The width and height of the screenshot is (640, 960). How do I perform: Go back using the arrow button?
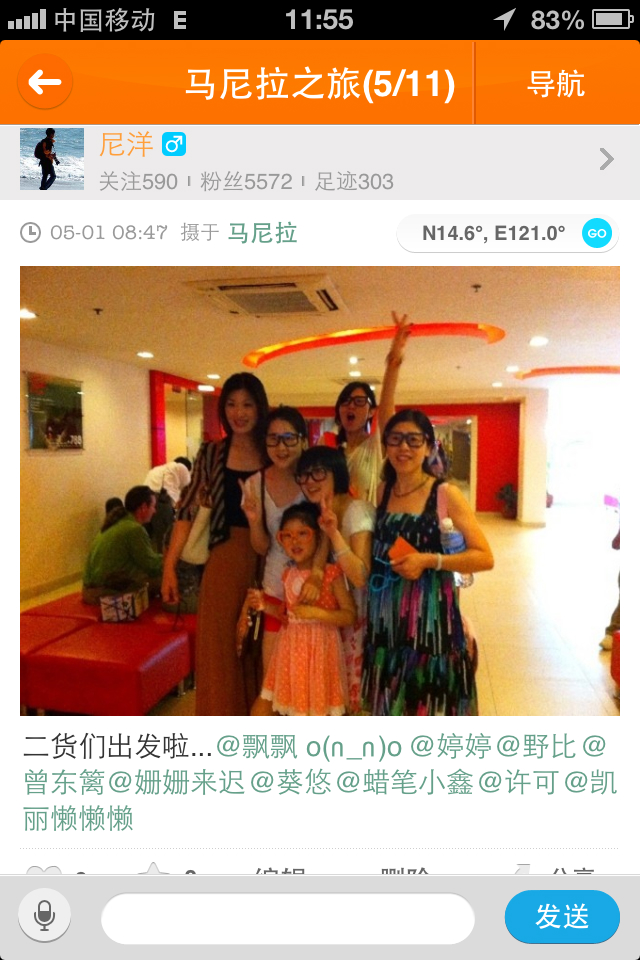click(x=45, y=83)
